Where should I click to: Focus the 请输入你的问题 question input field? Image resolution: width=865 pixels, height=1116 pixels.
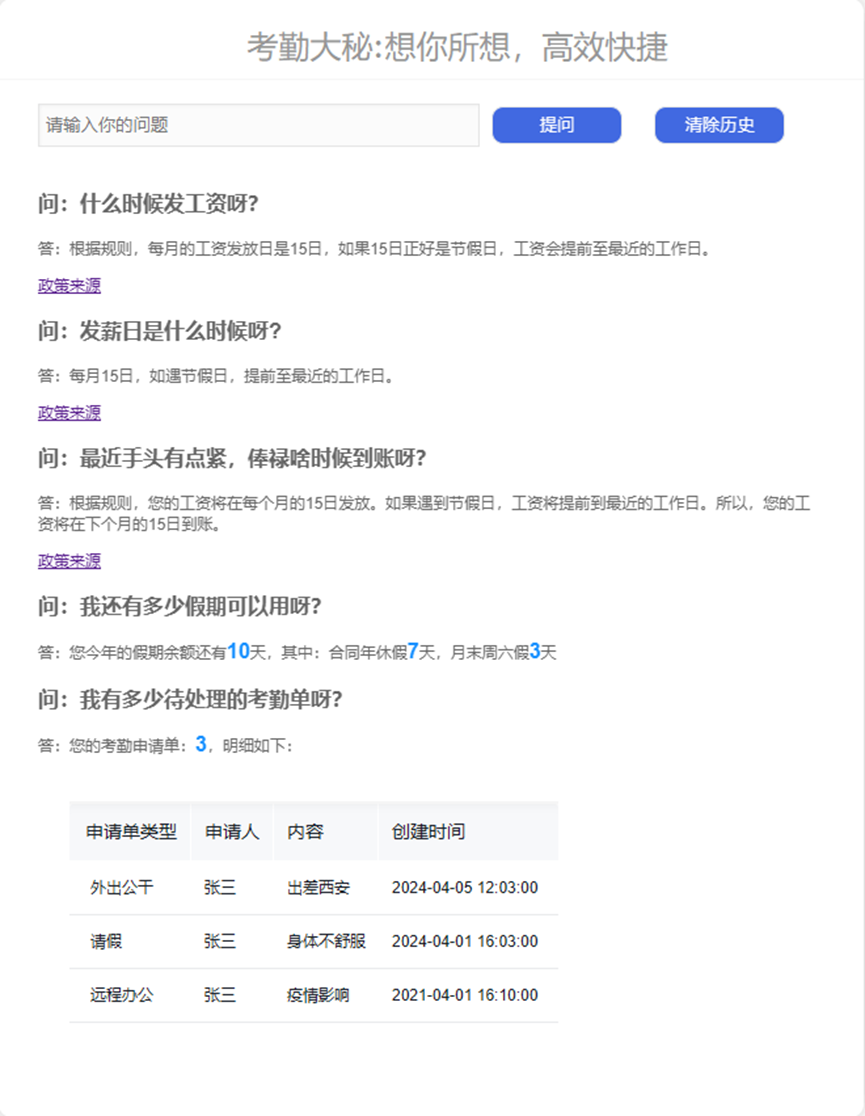258,125
